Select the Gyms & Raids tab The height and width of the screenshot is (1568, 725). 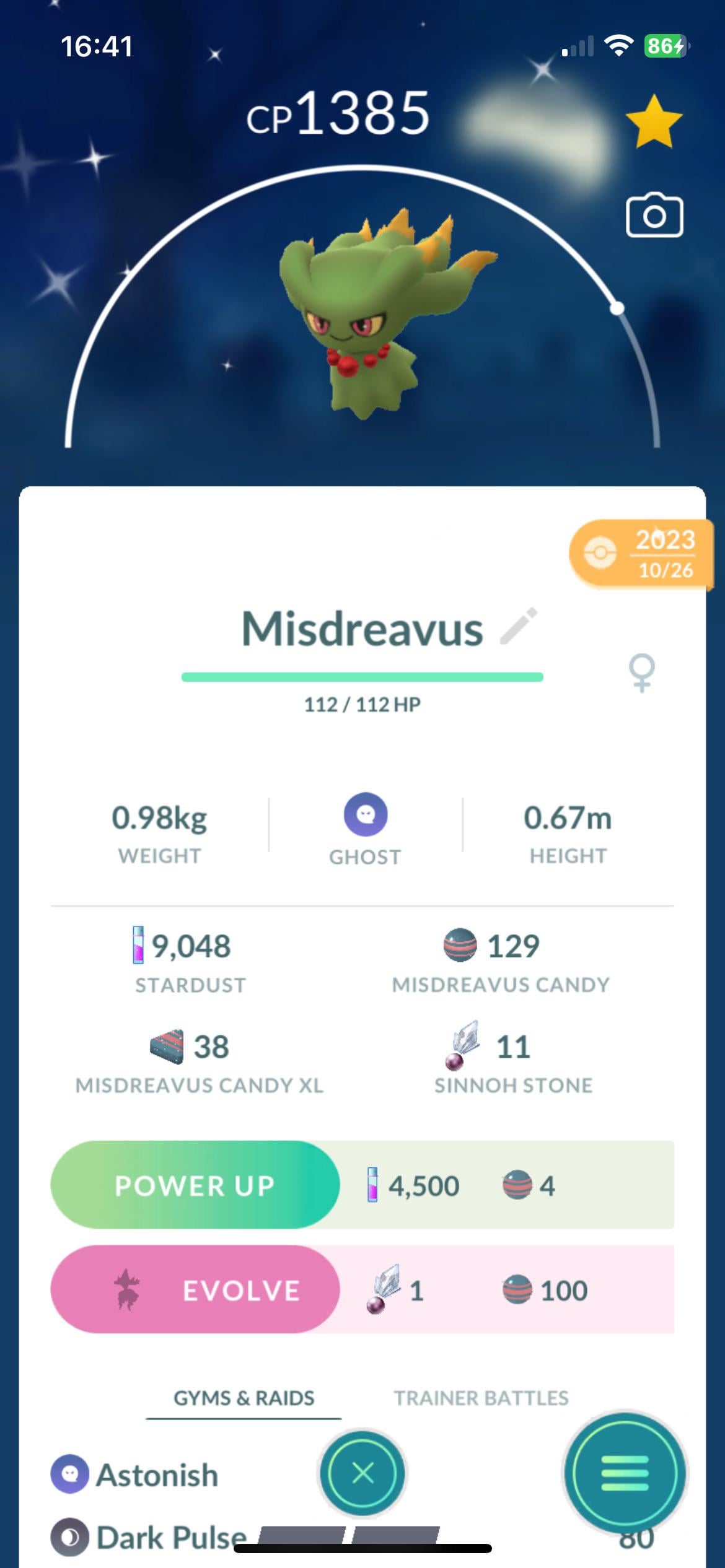(244, 1398)
